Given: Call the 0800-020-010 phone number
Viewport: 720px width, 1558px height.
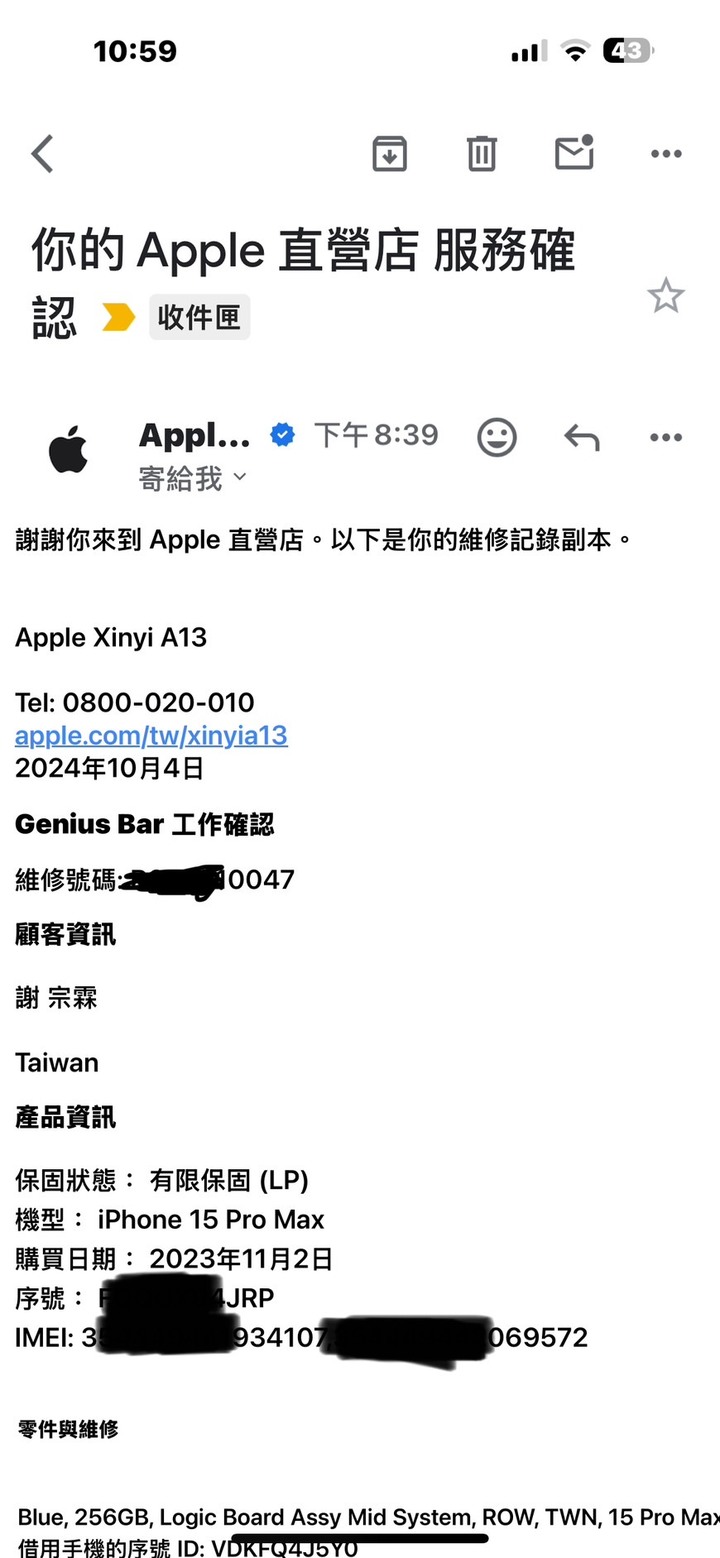Looking at the screenshot, I should (x=158, y=702).
